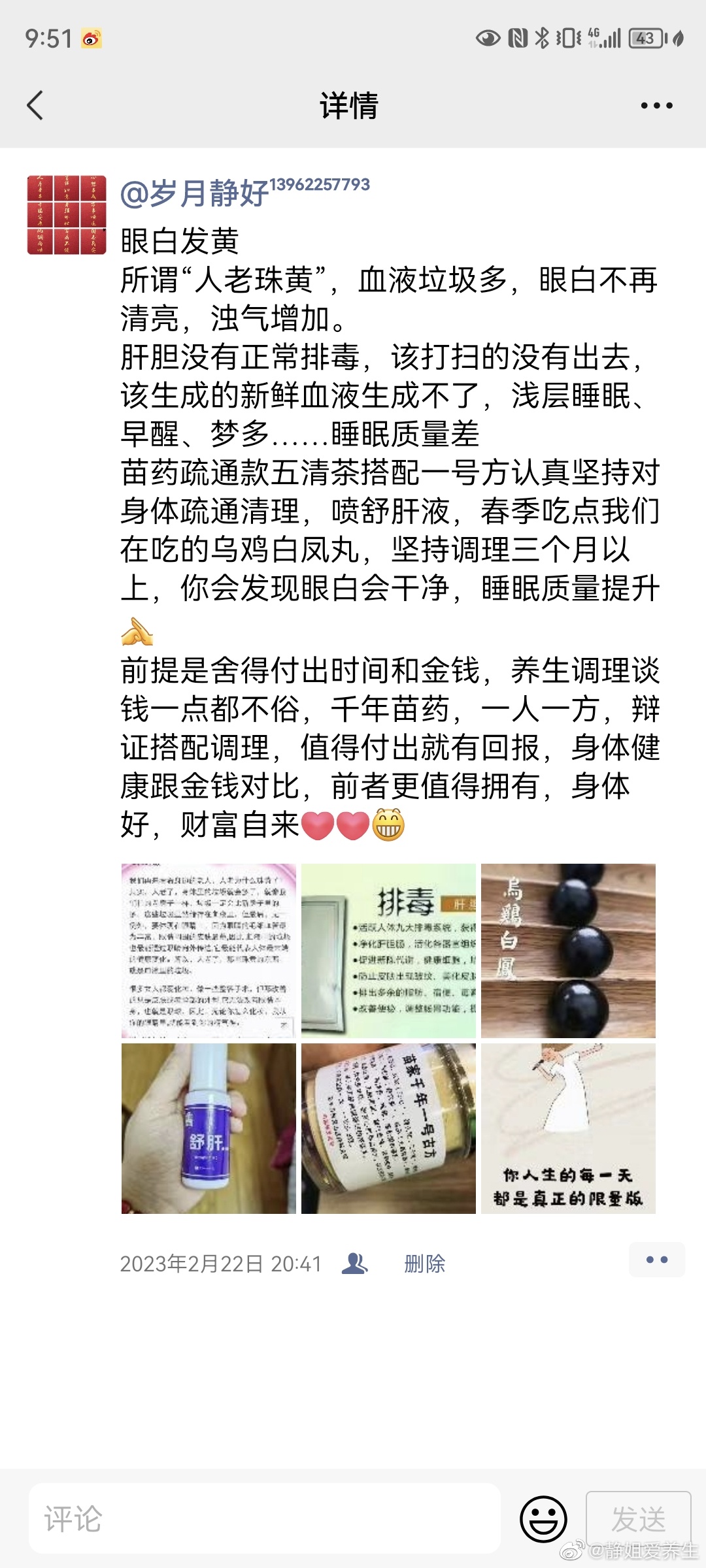Open the 舒肝 spray bottle photo
Image resolution: width=706 pixels, height=1568 pixels.
(209, 1128)
